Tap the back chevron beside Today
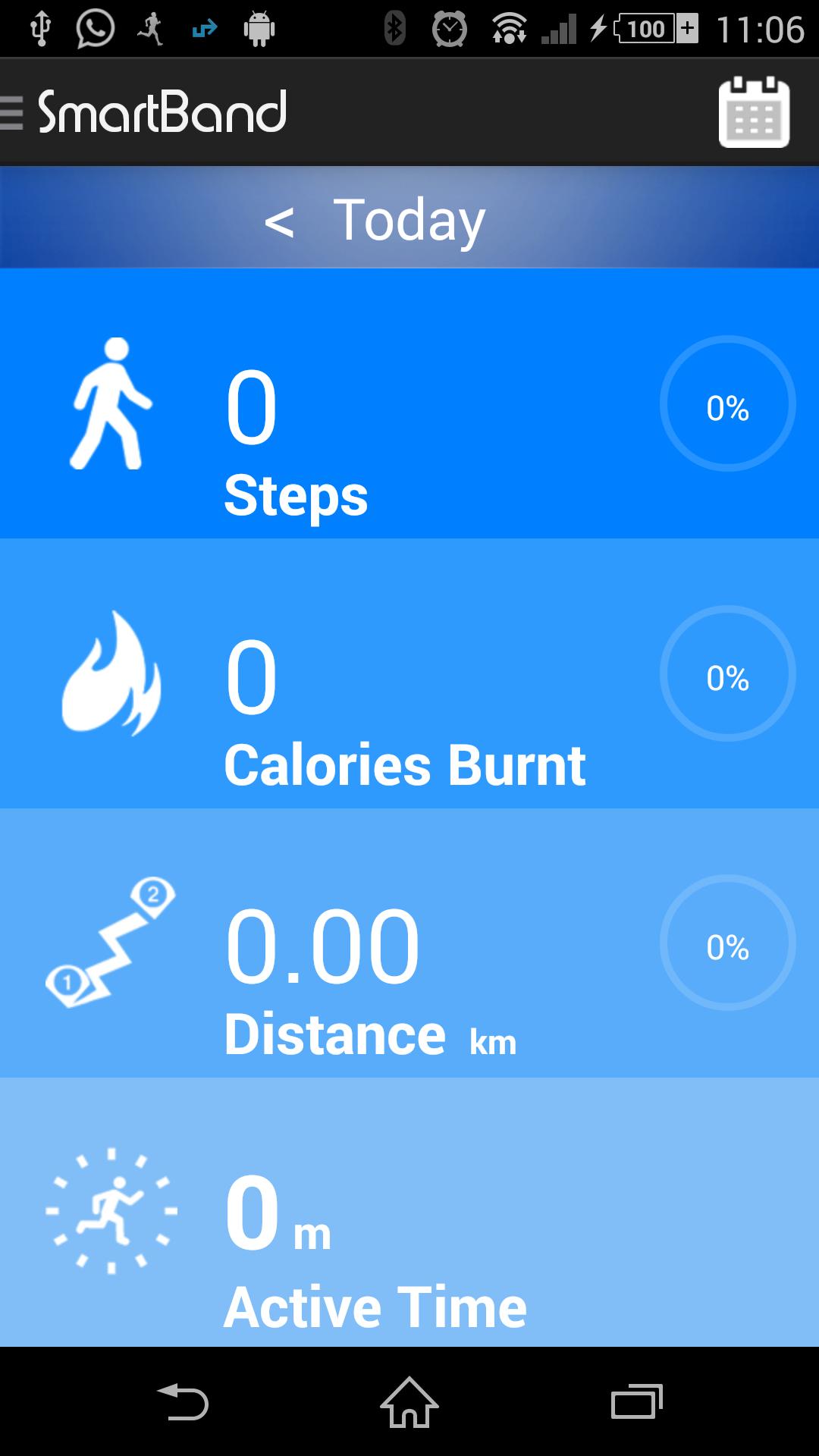The height and width of the screenshot is (1456, 819). pos(280,220)
